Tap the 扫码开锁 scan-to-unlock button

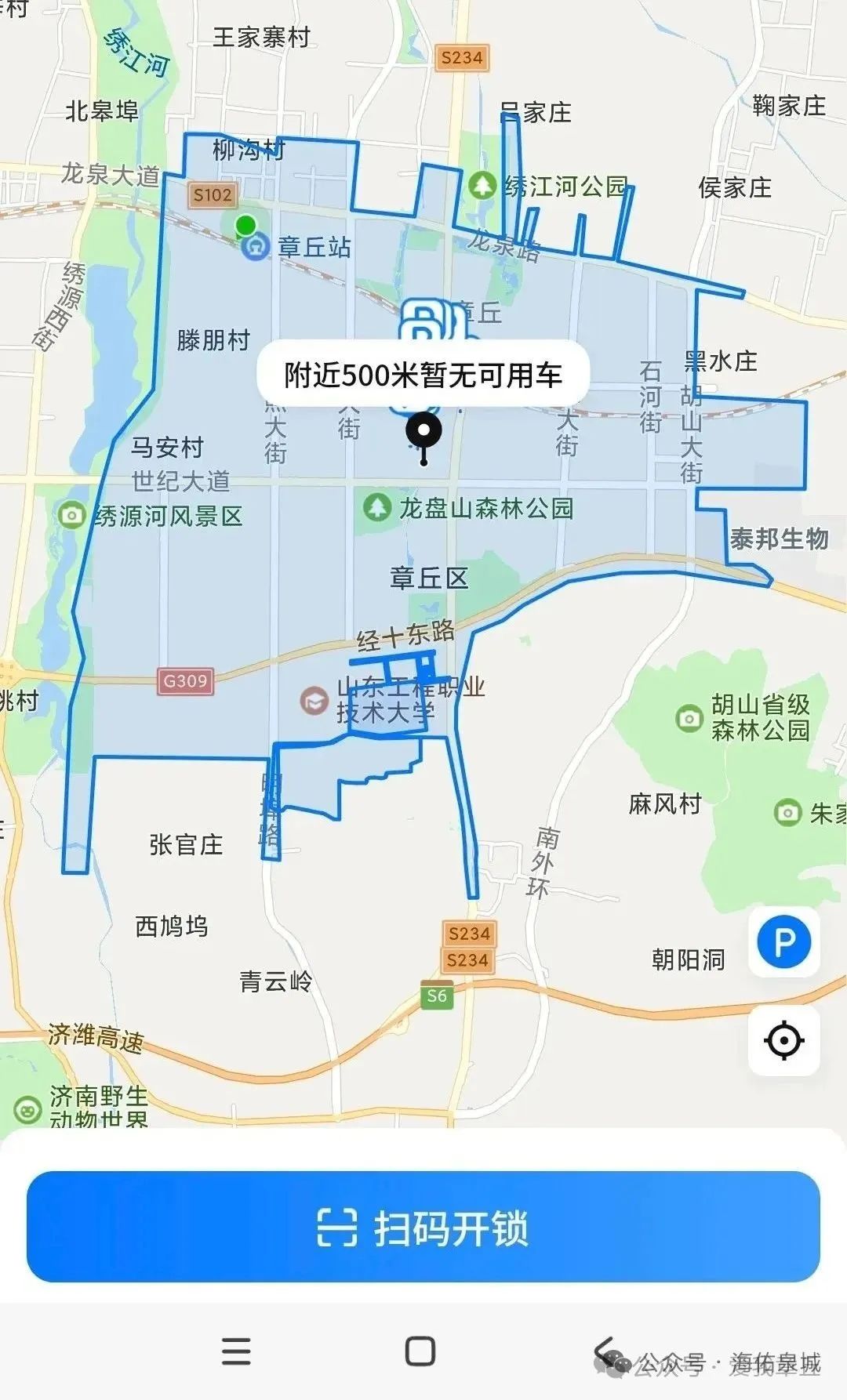coord(423,1227)
